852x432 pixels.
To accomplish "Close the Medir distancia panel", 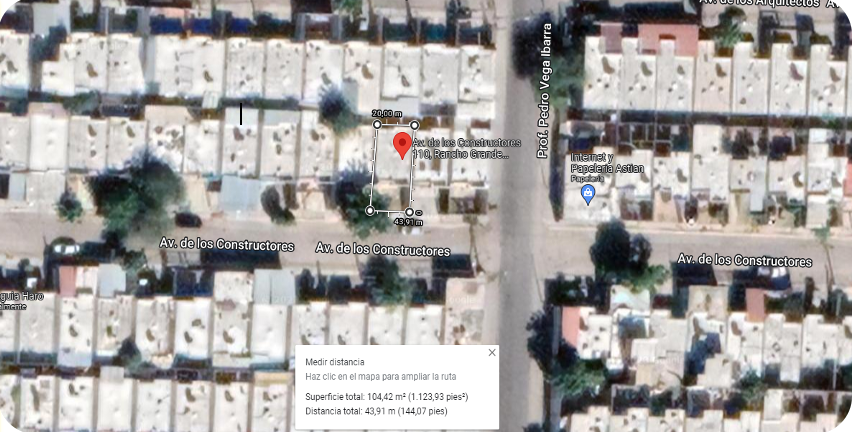I will click(492, 353).
